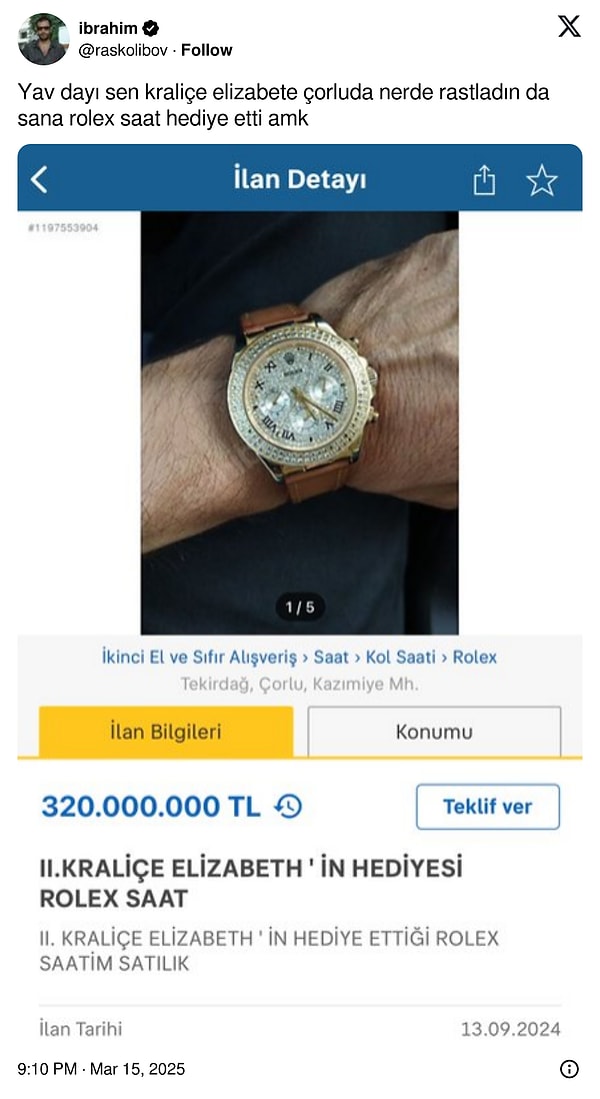Open the 9:10 PM Mar 15 timestamp
The width and height of the screenshot is (600, 1099).
[101, 1069]
